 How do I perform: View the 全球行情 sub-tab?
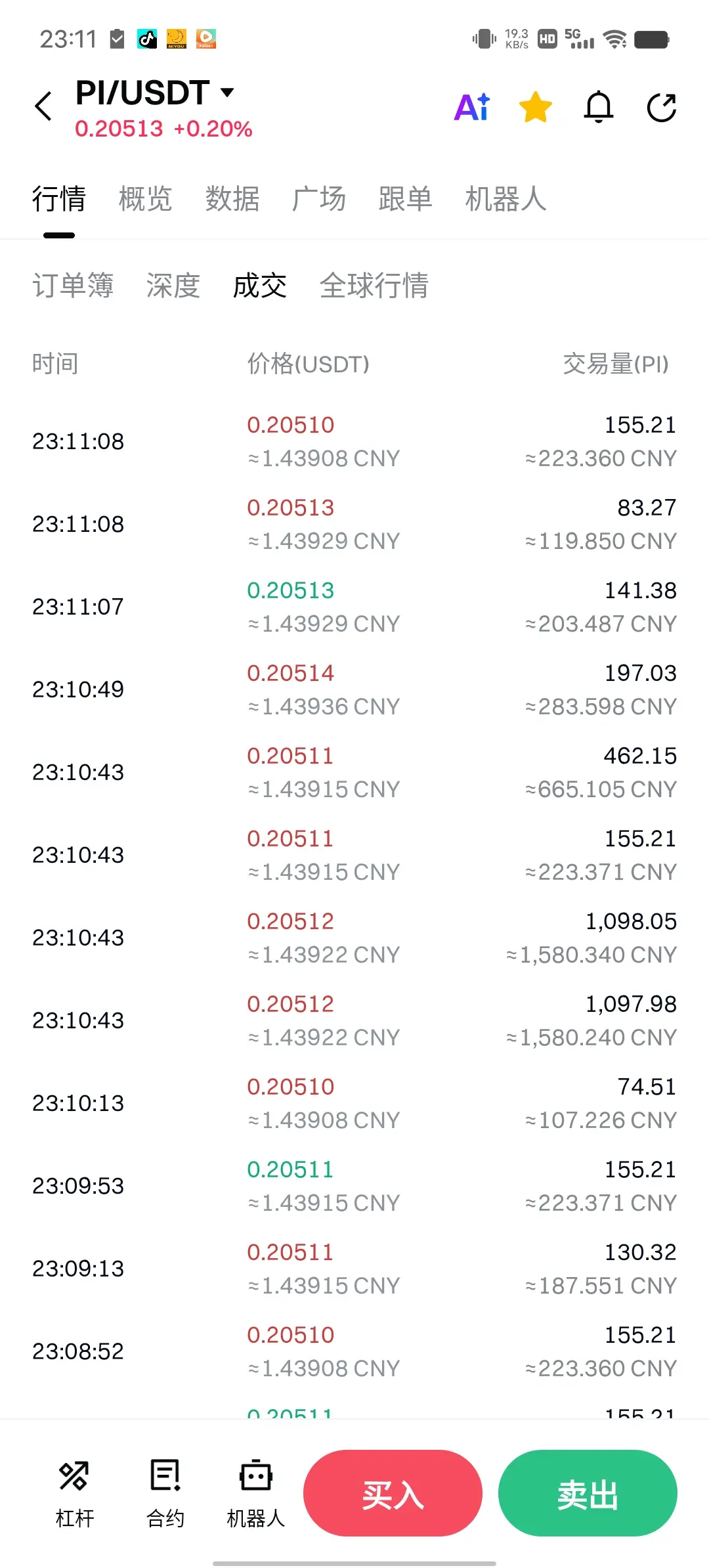[374, 286]
